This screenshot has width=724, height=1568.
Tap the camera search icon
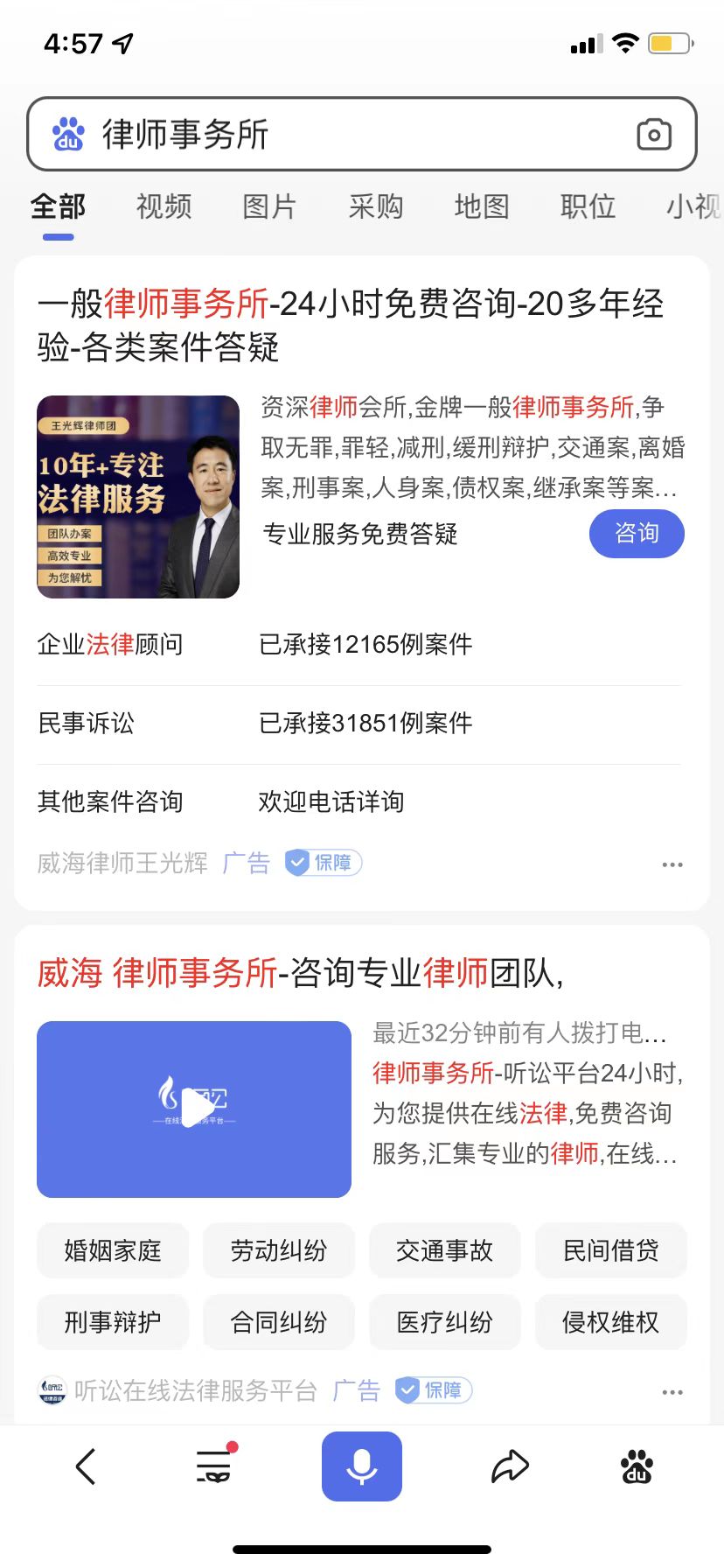tap(654, 134)
